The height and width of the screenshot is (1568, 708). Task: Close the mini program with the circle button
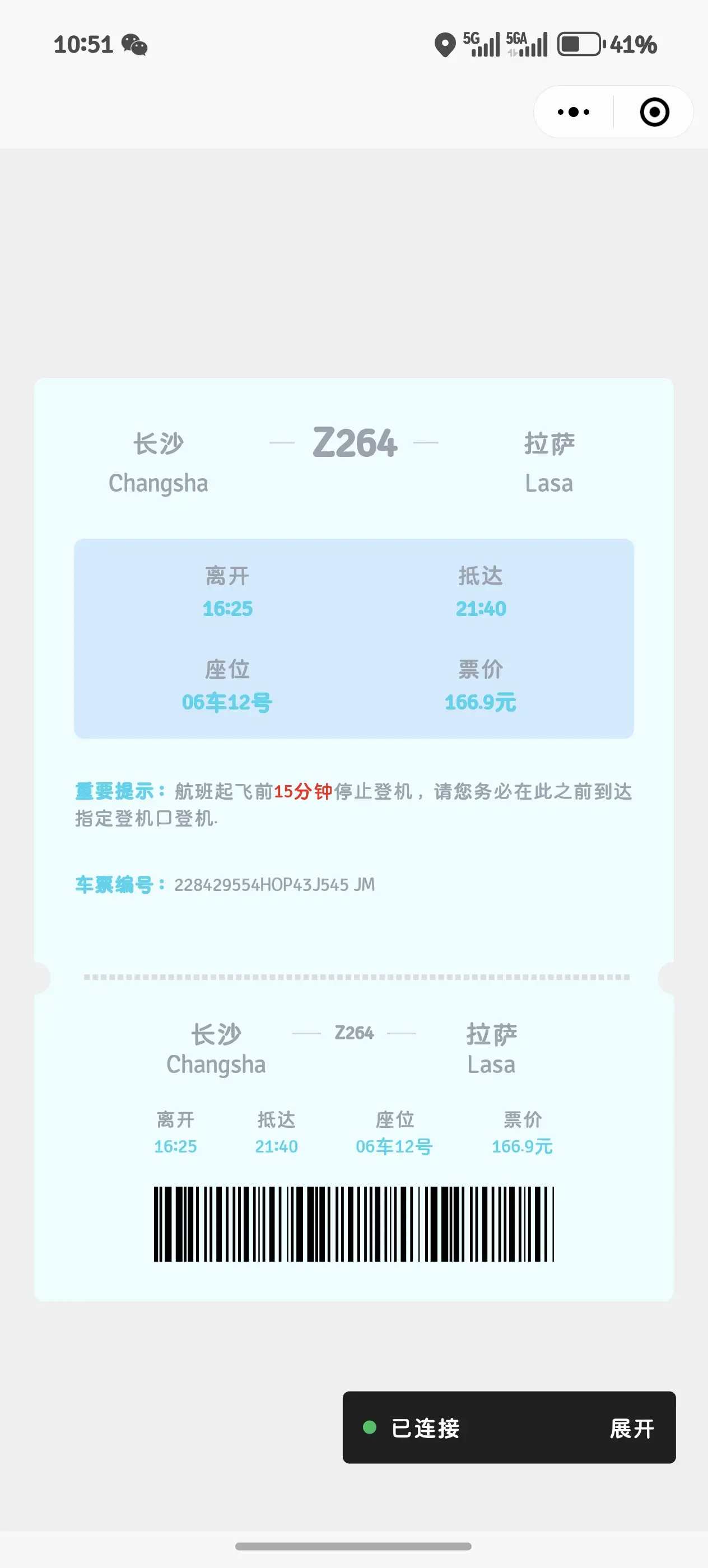654,112
